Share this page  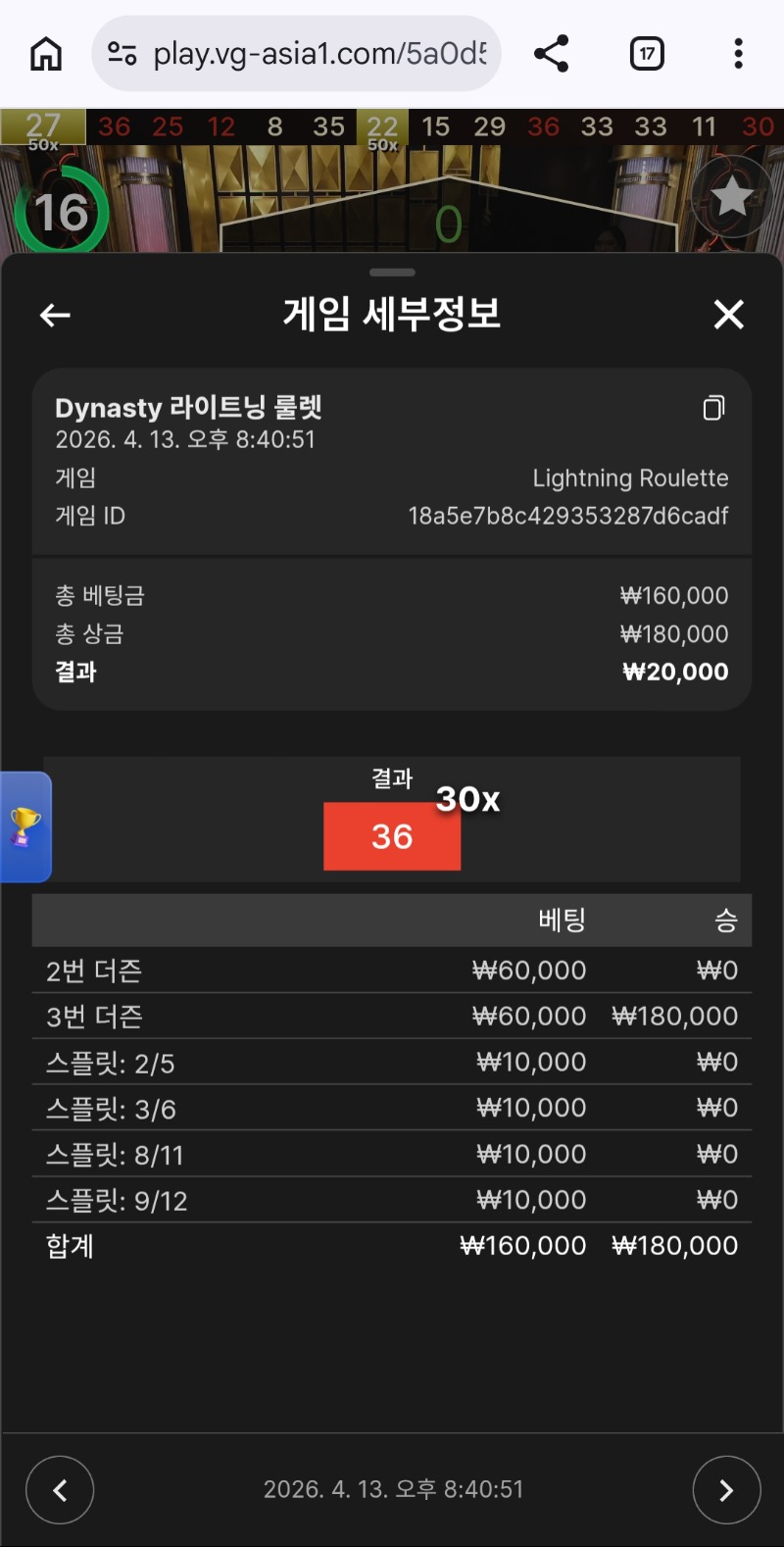(552, 53)
